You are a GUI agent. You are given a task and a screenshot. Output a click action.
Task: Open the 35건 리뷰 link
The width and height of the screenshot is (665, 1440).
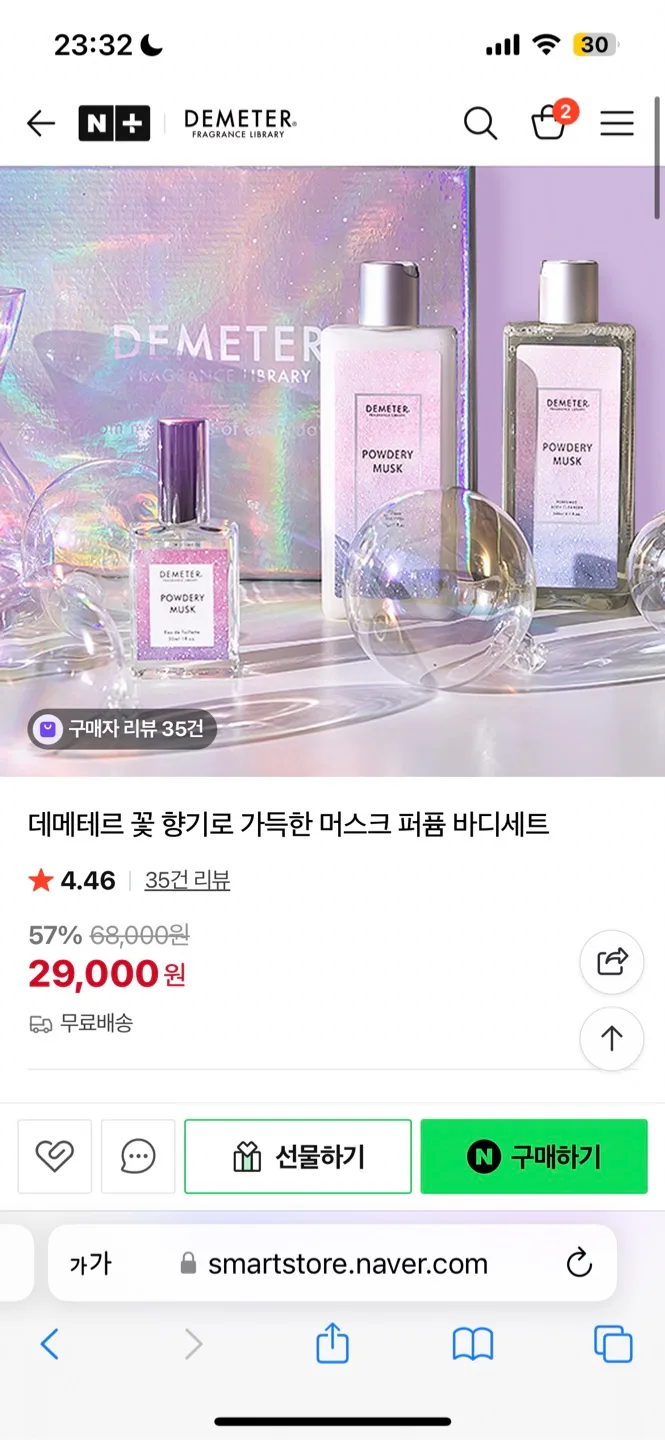coord(187,880)
